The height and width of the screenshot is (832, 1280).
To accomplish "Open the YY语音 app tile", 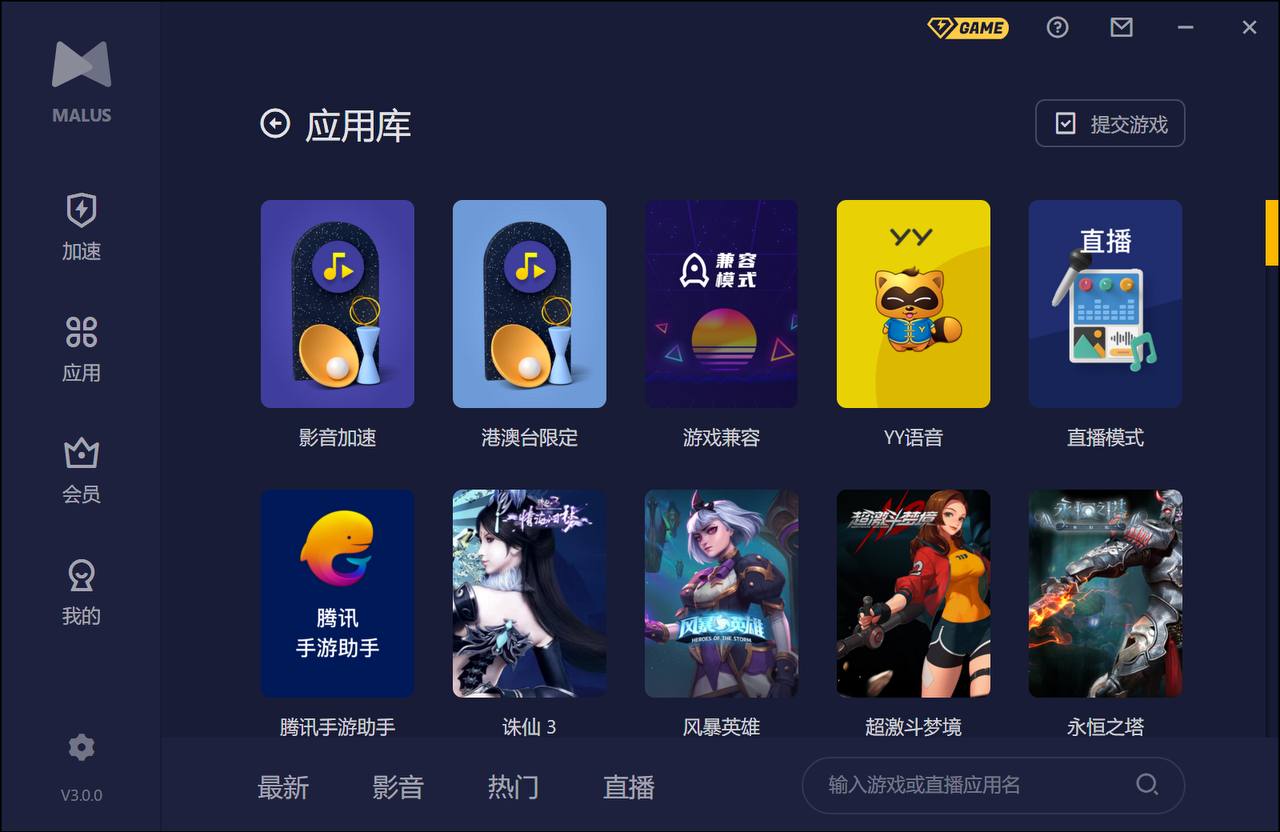I will tap(913, 304).
